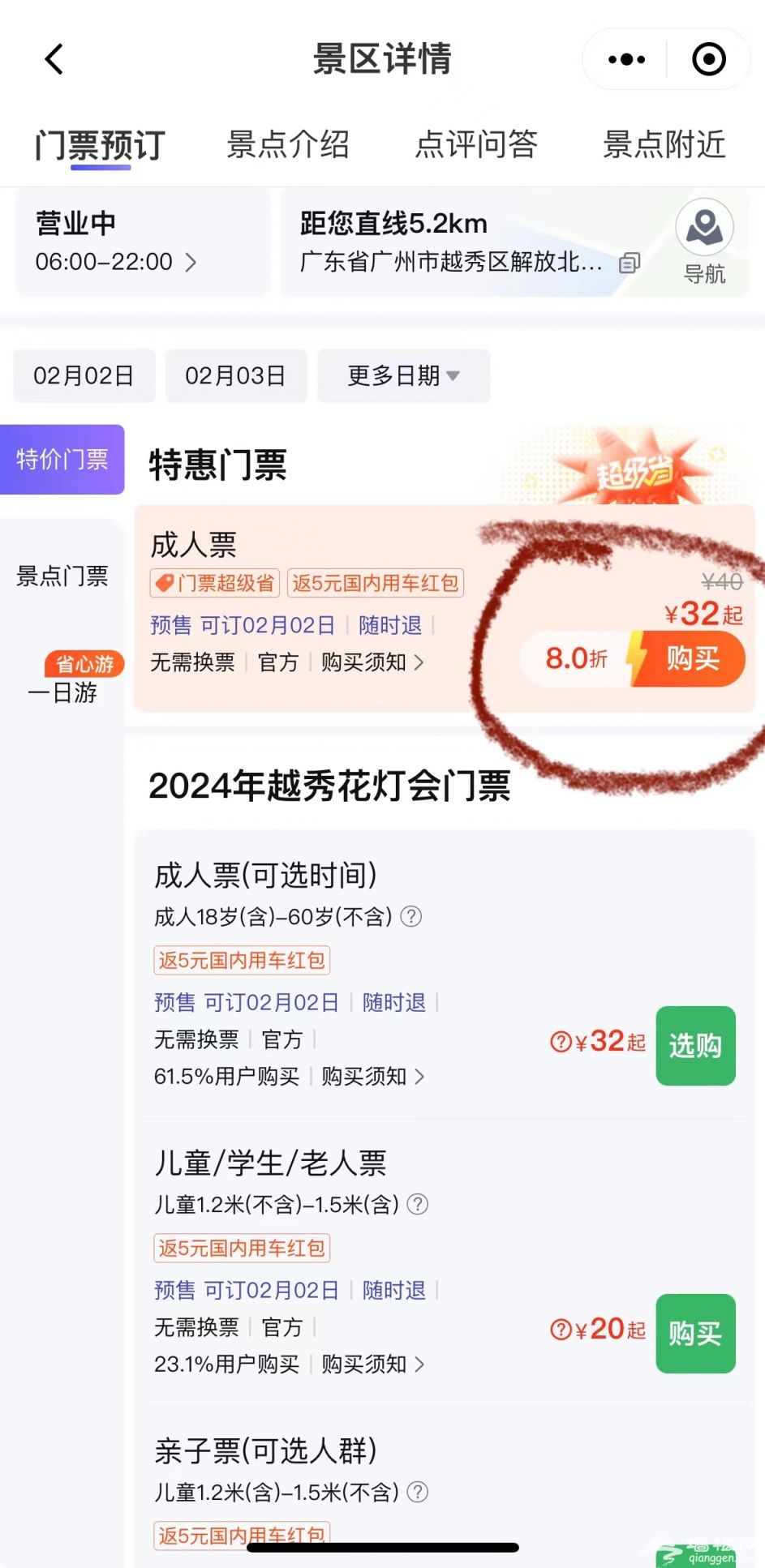The width and height of the screenshot is (765, 1568).
Task: Switch to the 景点介绍 tab
Action: [x=287, y=144]
